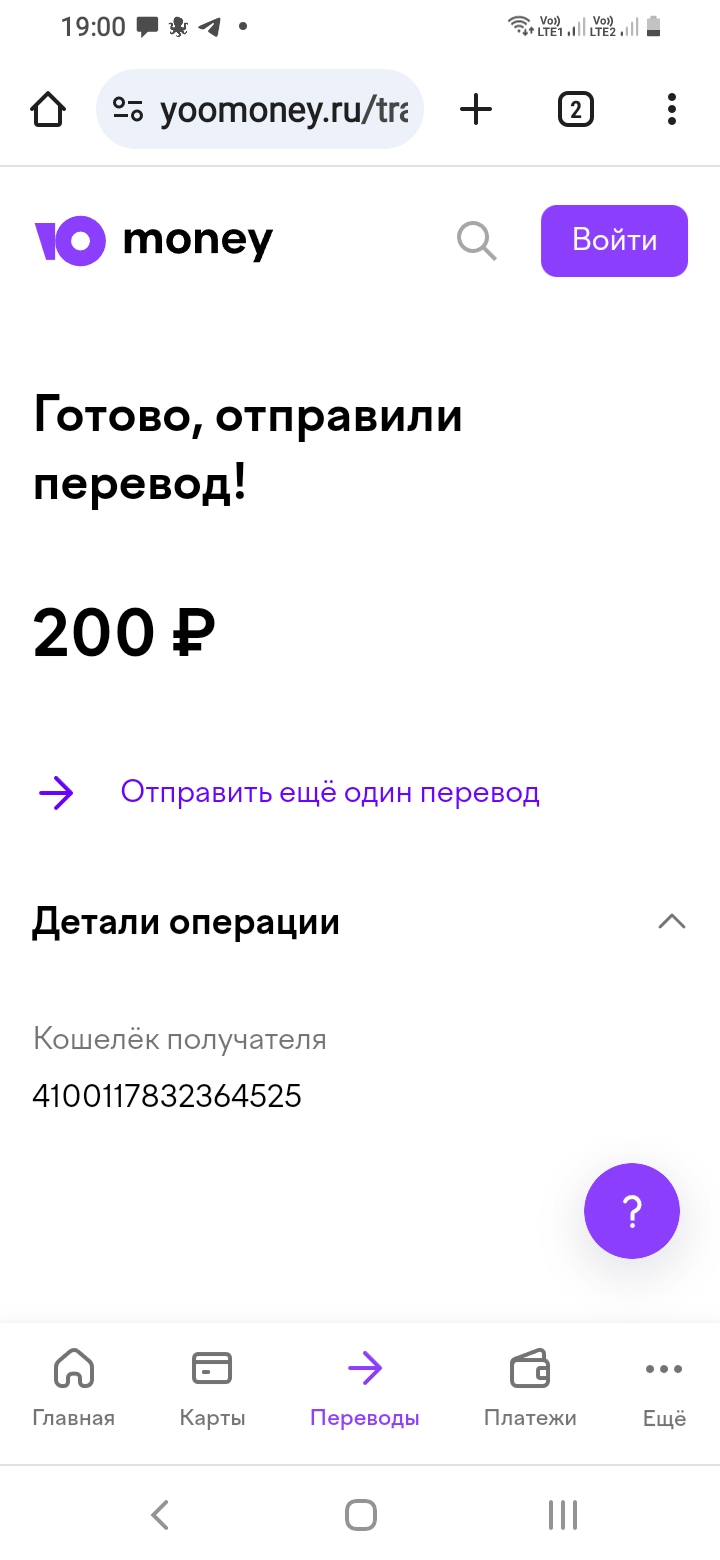The image size is (720, 1560).
Task: Tap the yoomoney.ru address bar
Action: (260, 110)
